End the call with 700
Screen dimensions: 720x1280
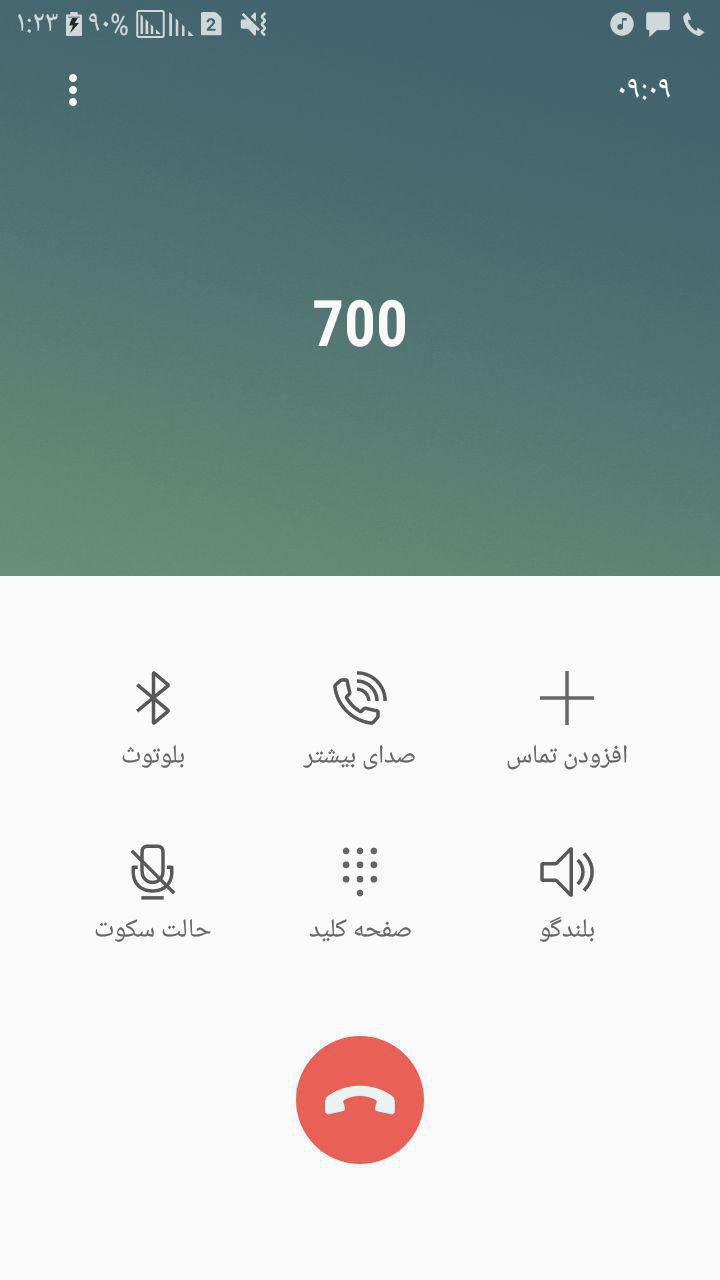point(360,1100)
